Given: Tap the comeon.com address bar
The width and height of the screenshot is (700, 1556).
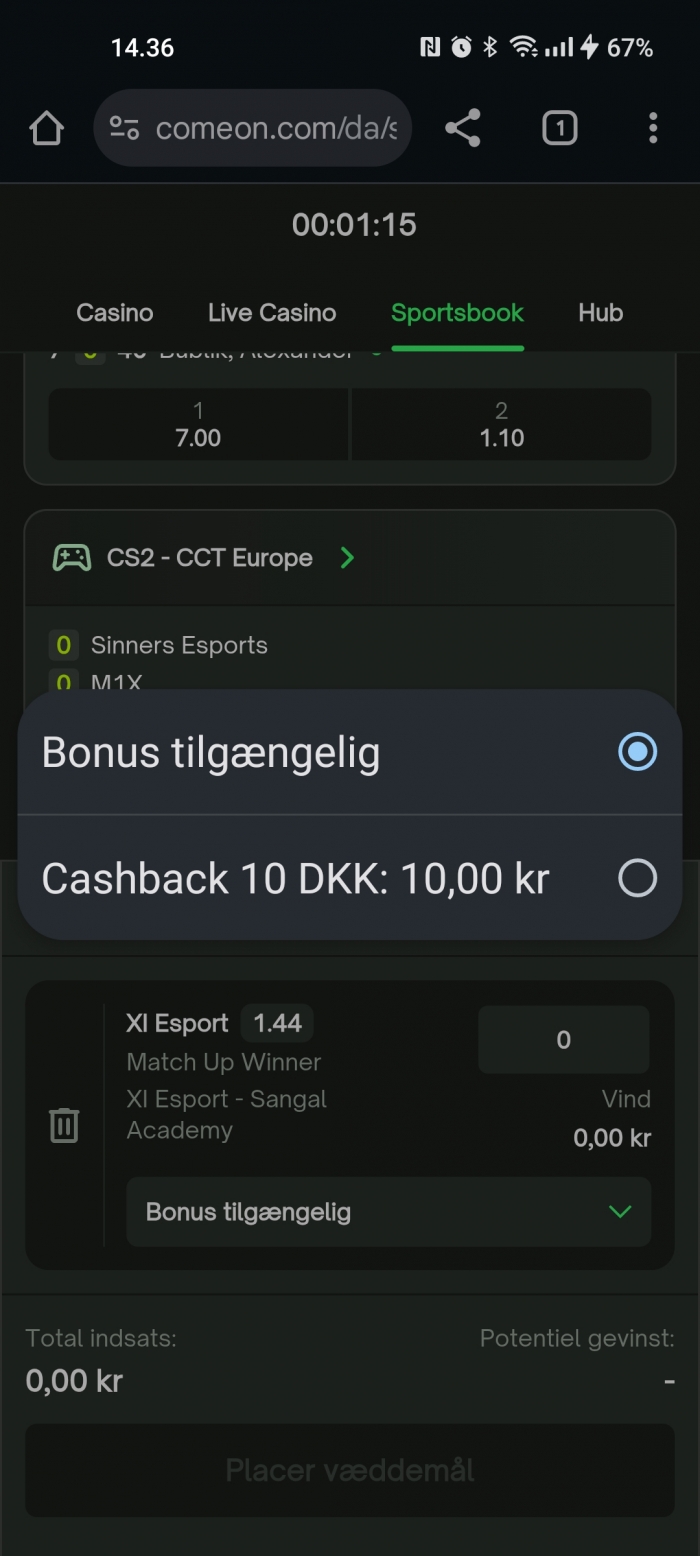Looking at the screenshot, I should (x=252, y=128).
